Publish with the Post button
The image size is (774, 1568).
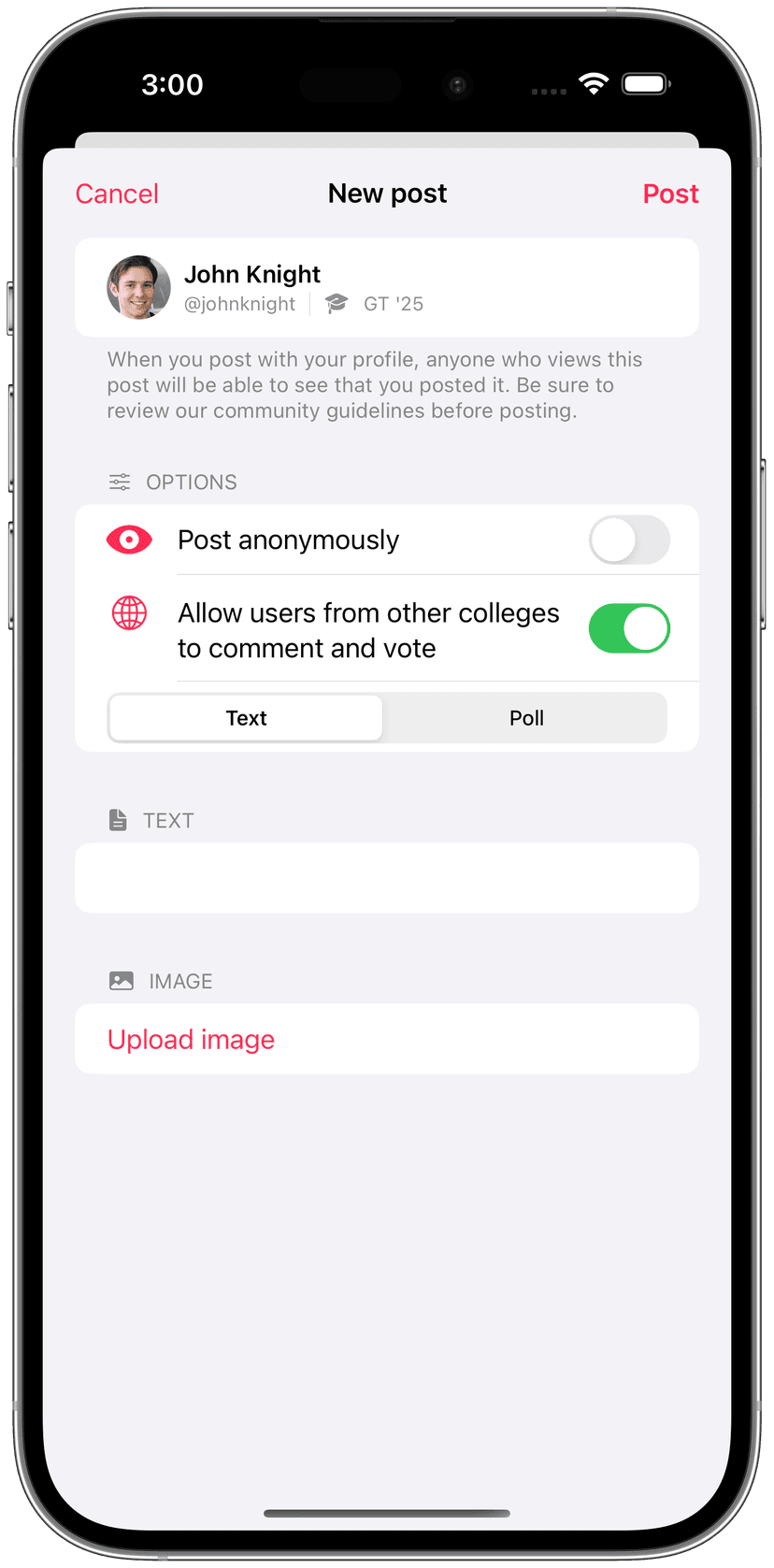(x=670, y=194)
